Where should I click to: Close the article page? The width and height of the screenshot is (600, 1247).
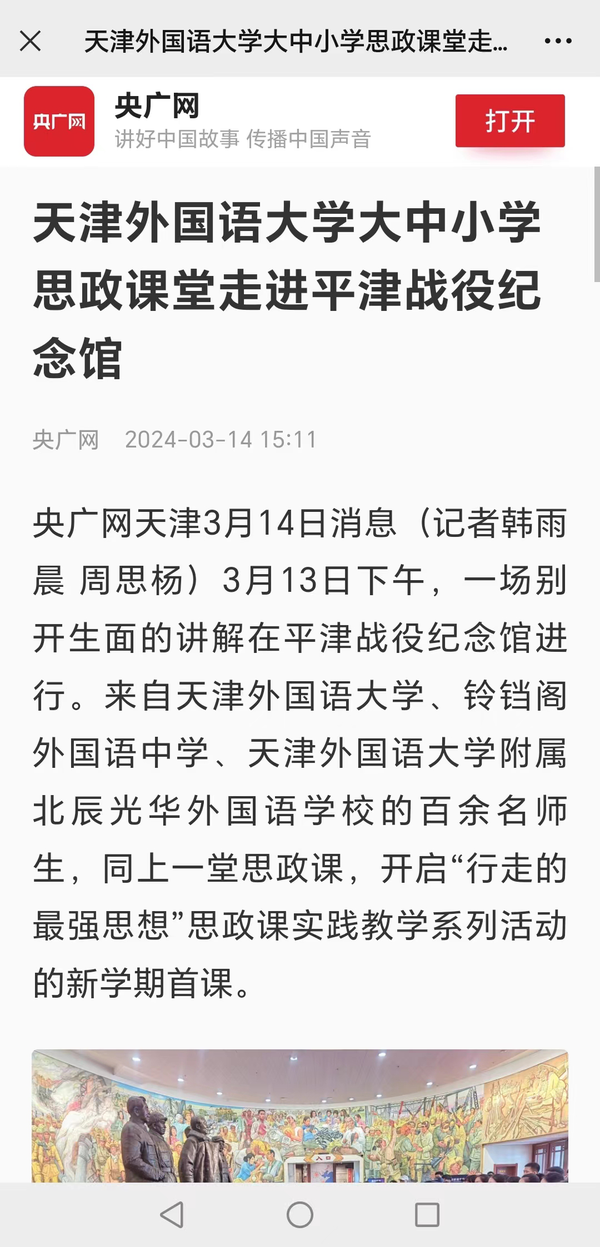coord(31,41)
